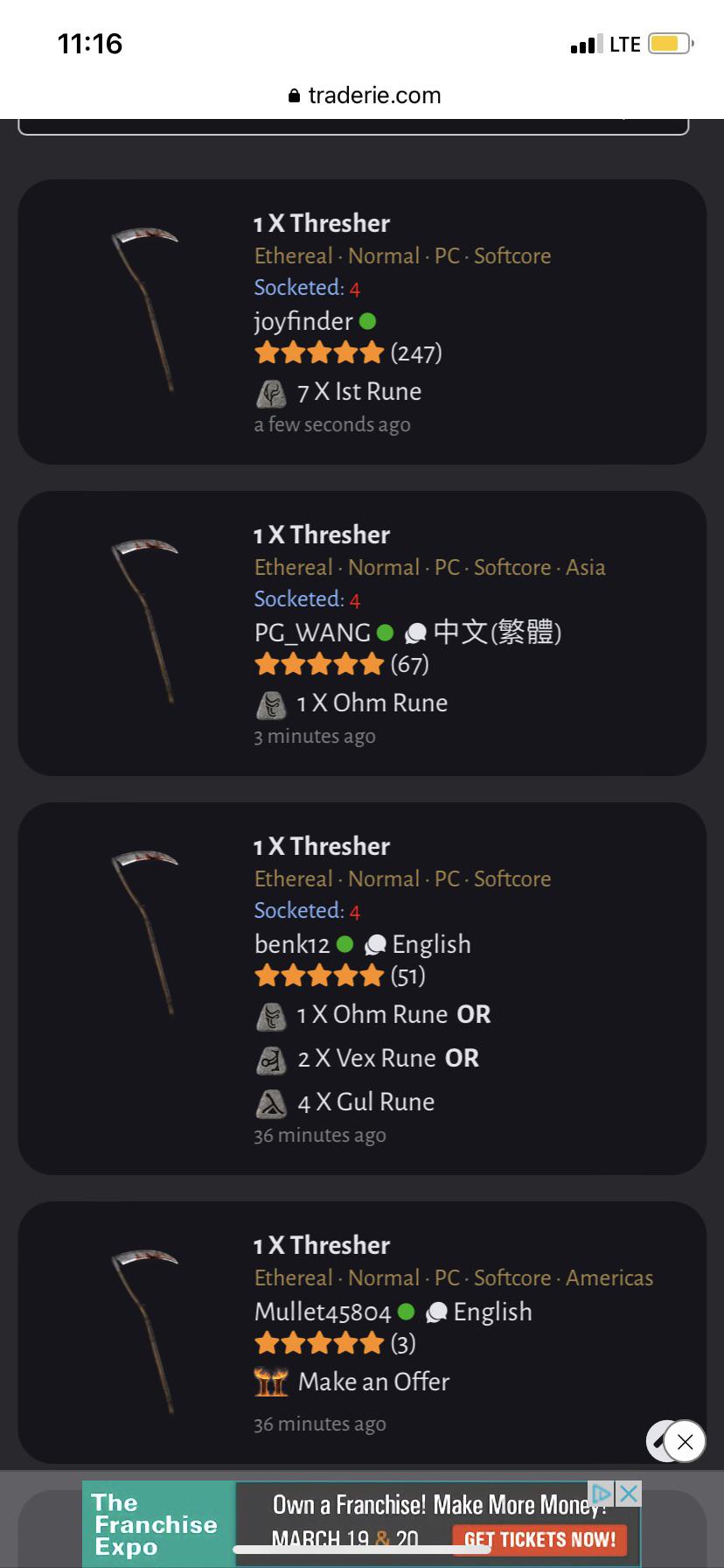Open benk12's rating count of 51 reviews
Screen dimensions: 724x1568
407,976
